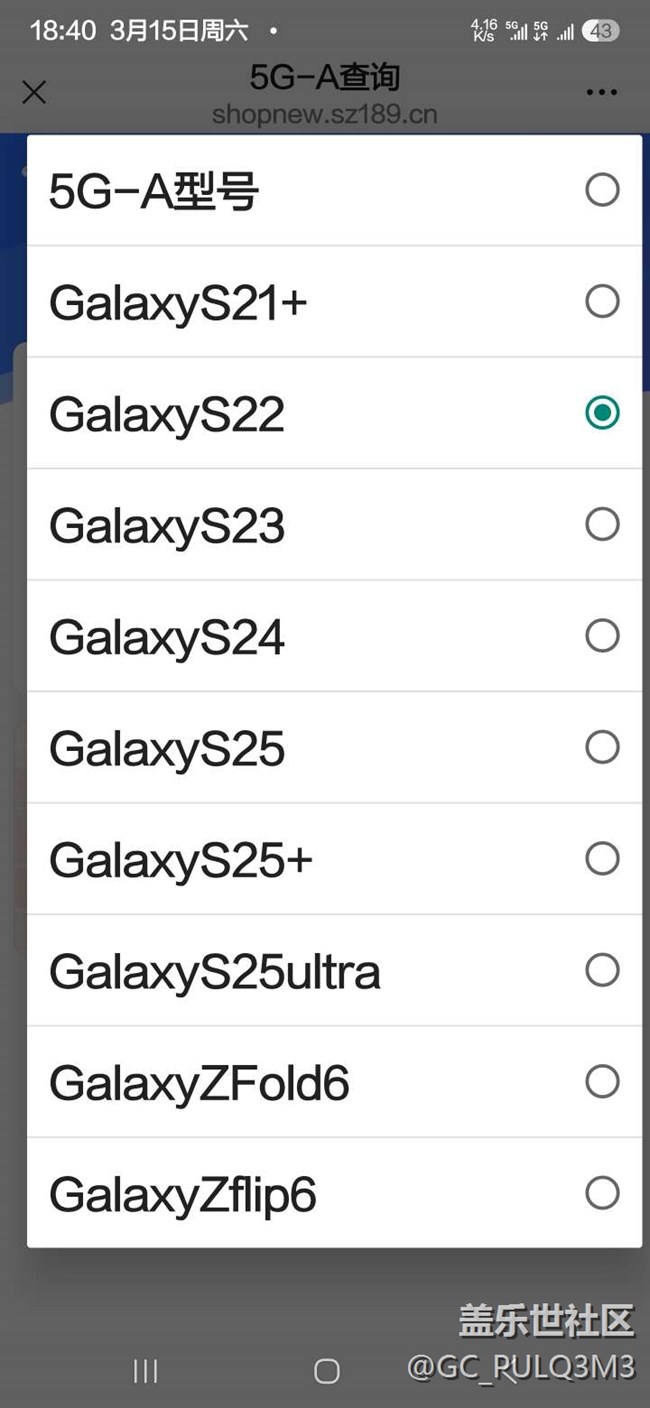Select GalaxyS24 radio option

[334, 636]
